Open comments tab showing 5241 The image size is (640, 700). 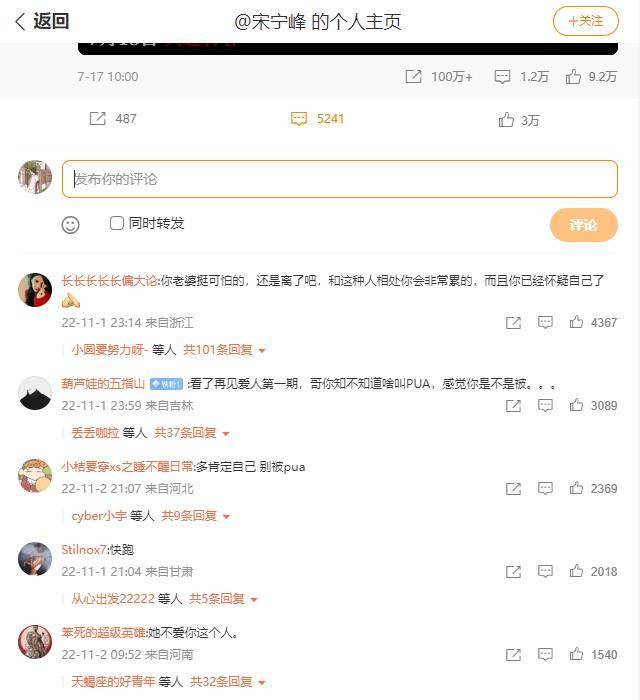[318, 119]
